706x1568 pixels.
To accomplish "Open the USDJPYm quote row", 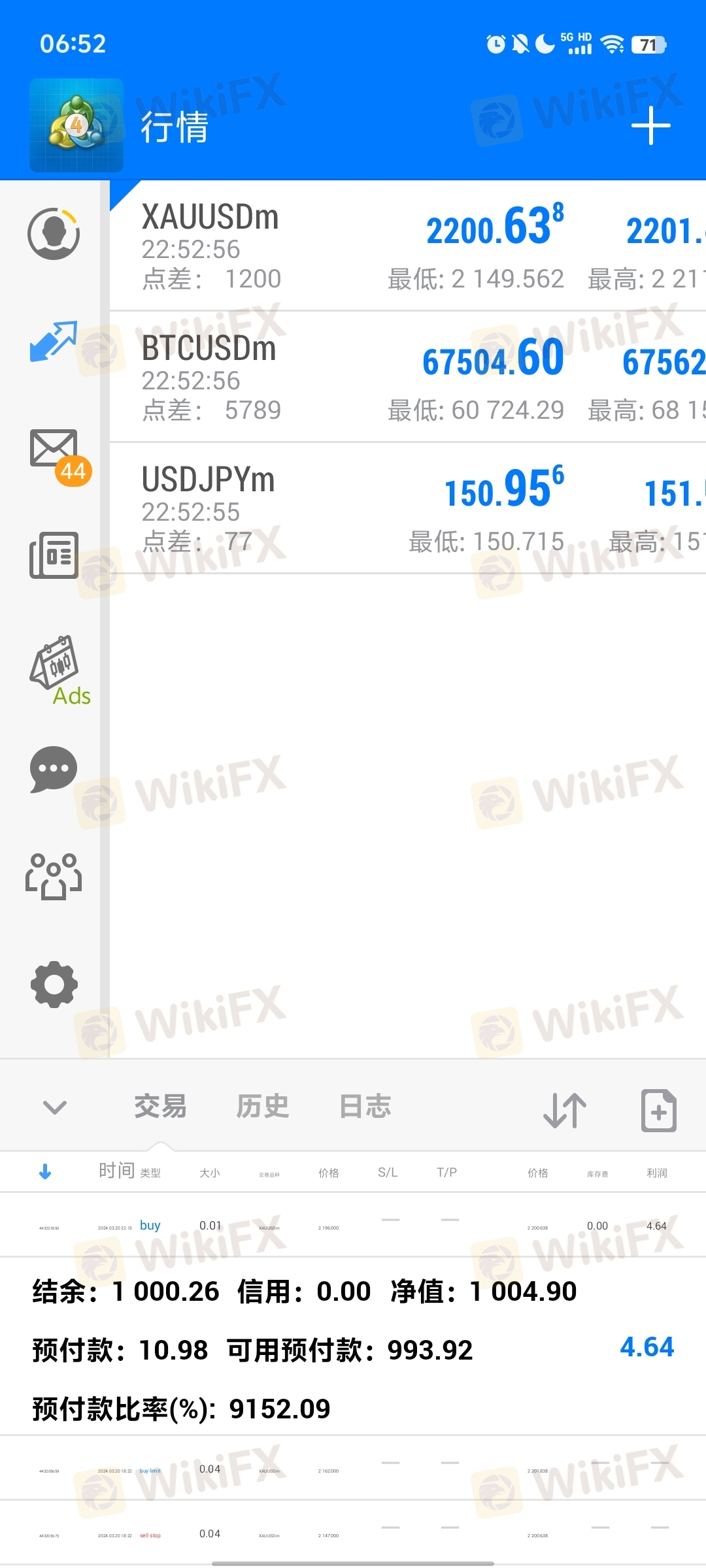I will (408, 509).
